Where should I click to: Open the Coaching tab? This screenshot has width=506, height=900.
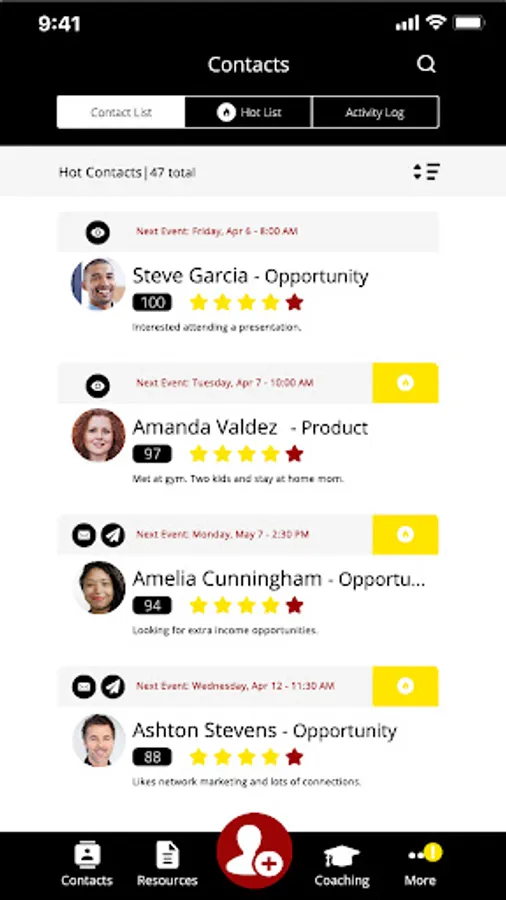(342, 866)
